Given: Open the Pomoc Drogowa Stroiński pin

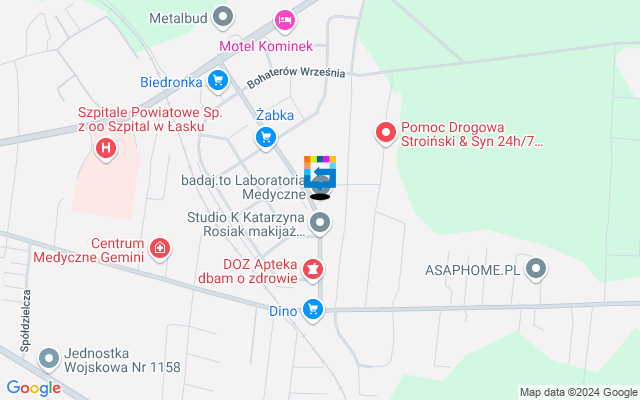Looking at the screenshot, I should coord(385,132).
